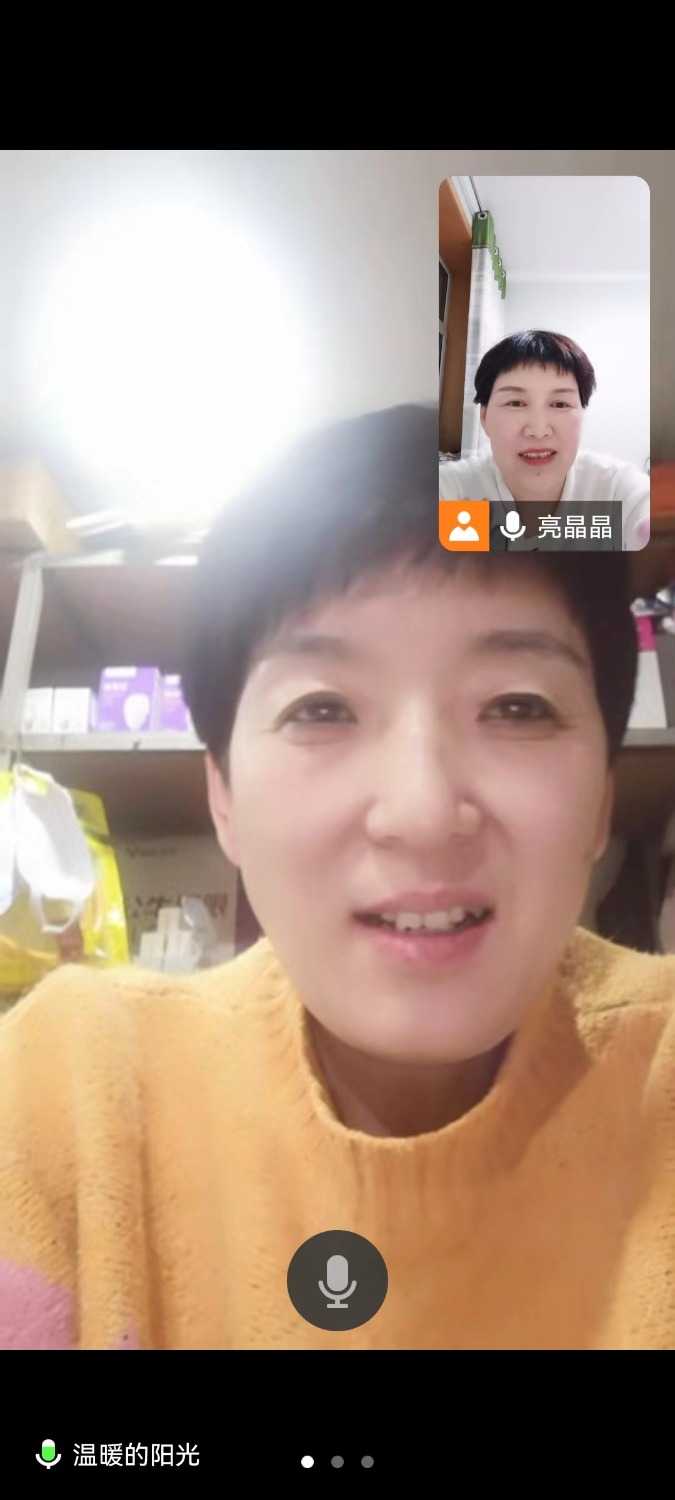Tap the third page indicator dot
This screenshot has height=1500, width=675.
367,1461
